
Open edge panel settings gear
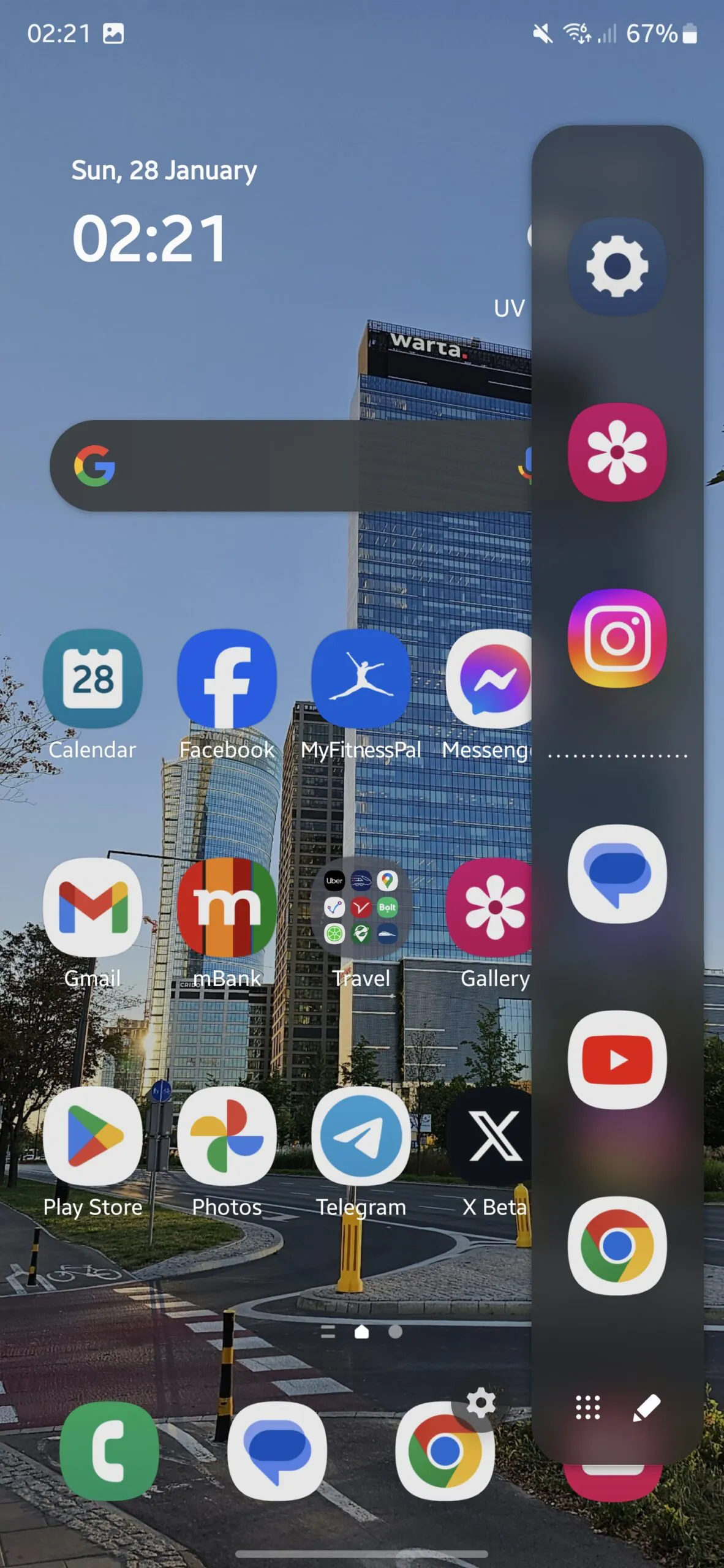pos(481,1403)
